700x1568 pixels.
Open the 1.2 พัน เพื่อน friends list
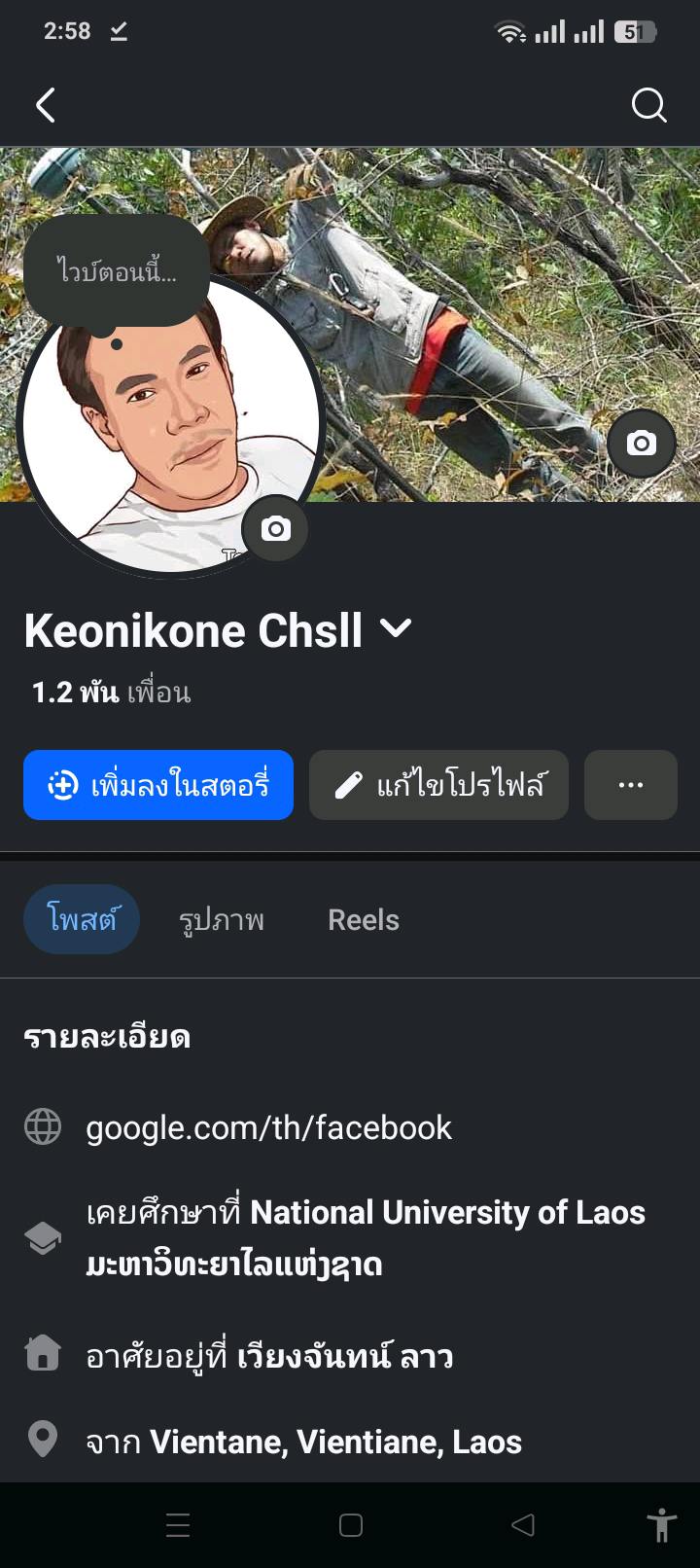[111, 693]
